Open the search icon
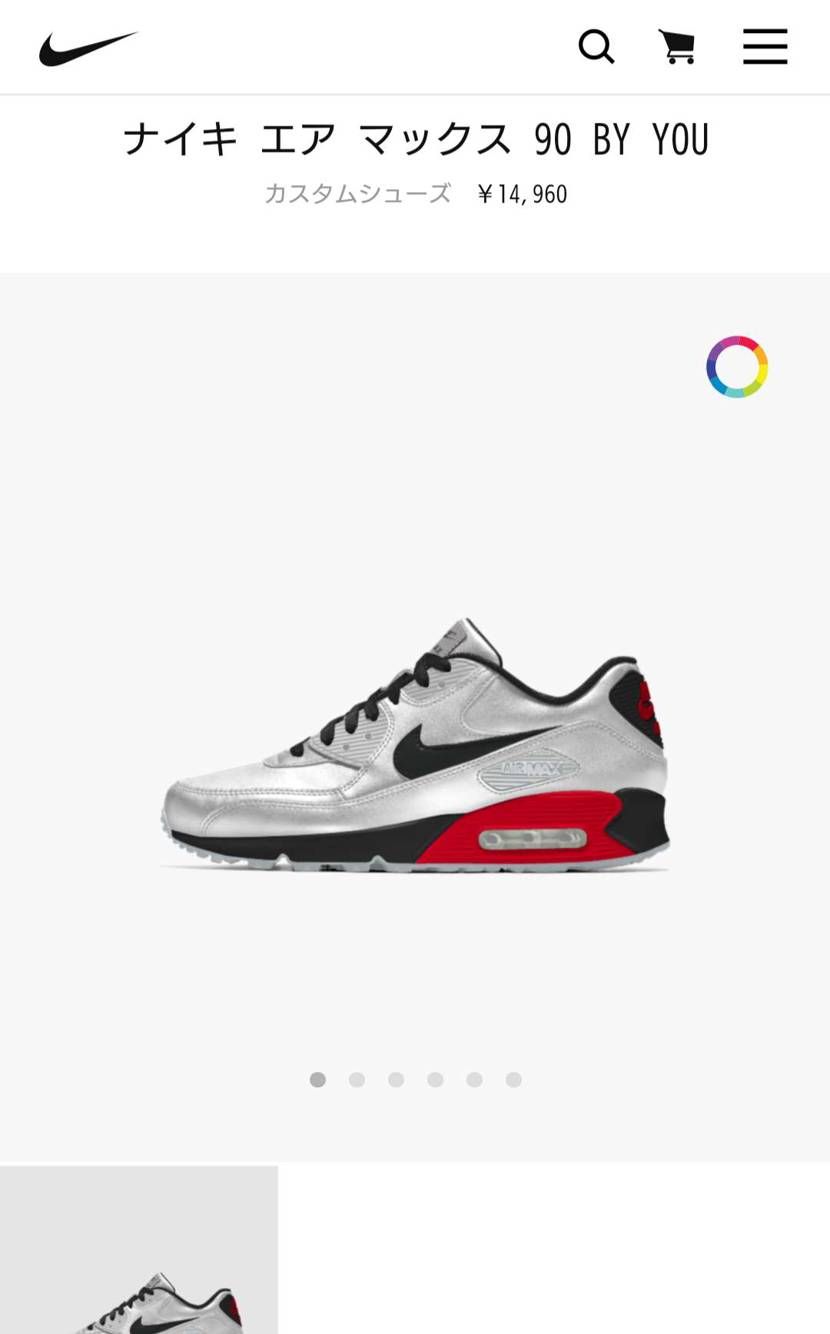This screenshot has width=830, height=1334. coord(596,46)
